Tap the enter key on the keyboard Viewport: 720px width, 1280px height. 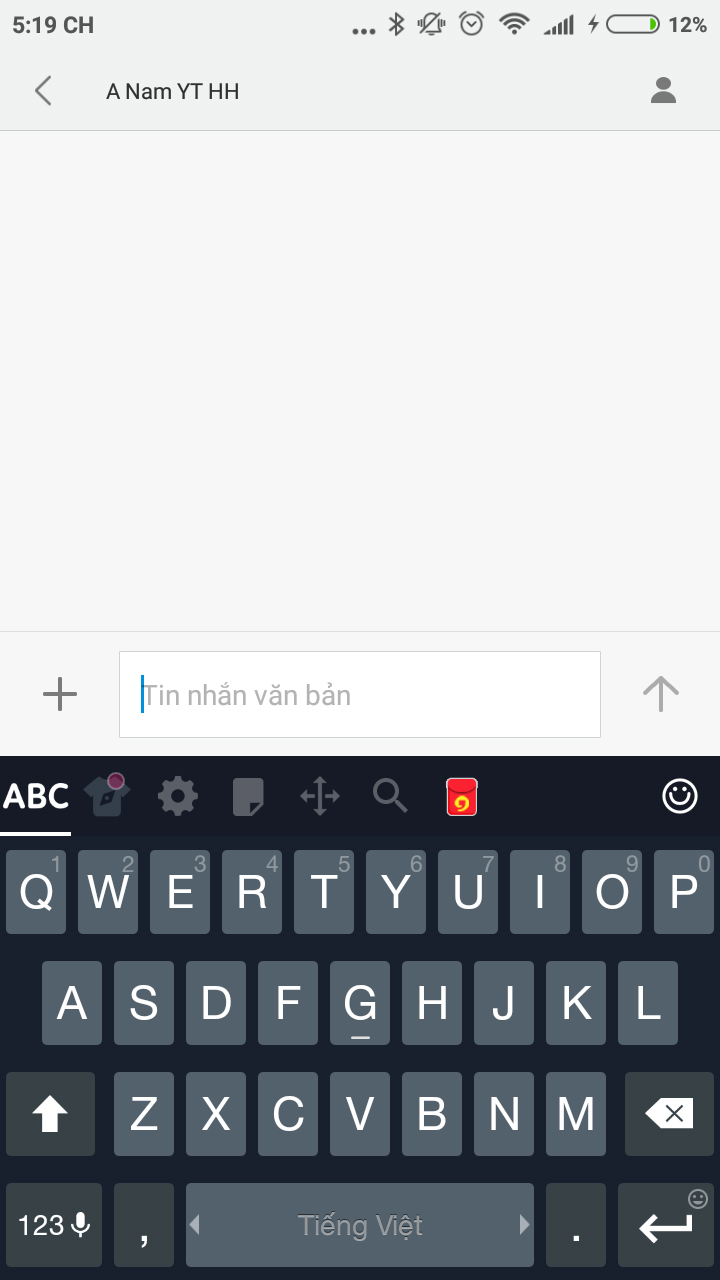(x=666, y=1225)
